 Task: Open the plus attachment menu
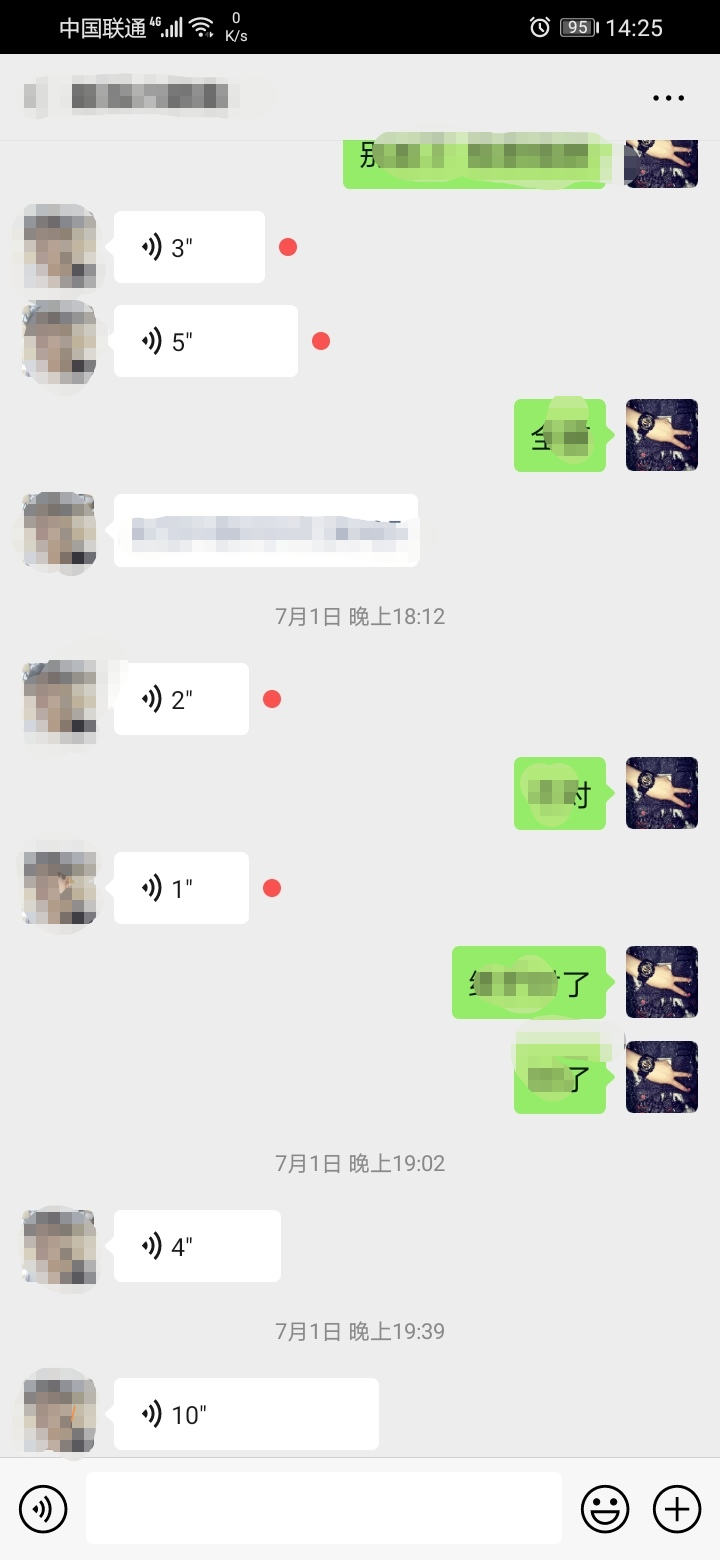[677, 1508]
